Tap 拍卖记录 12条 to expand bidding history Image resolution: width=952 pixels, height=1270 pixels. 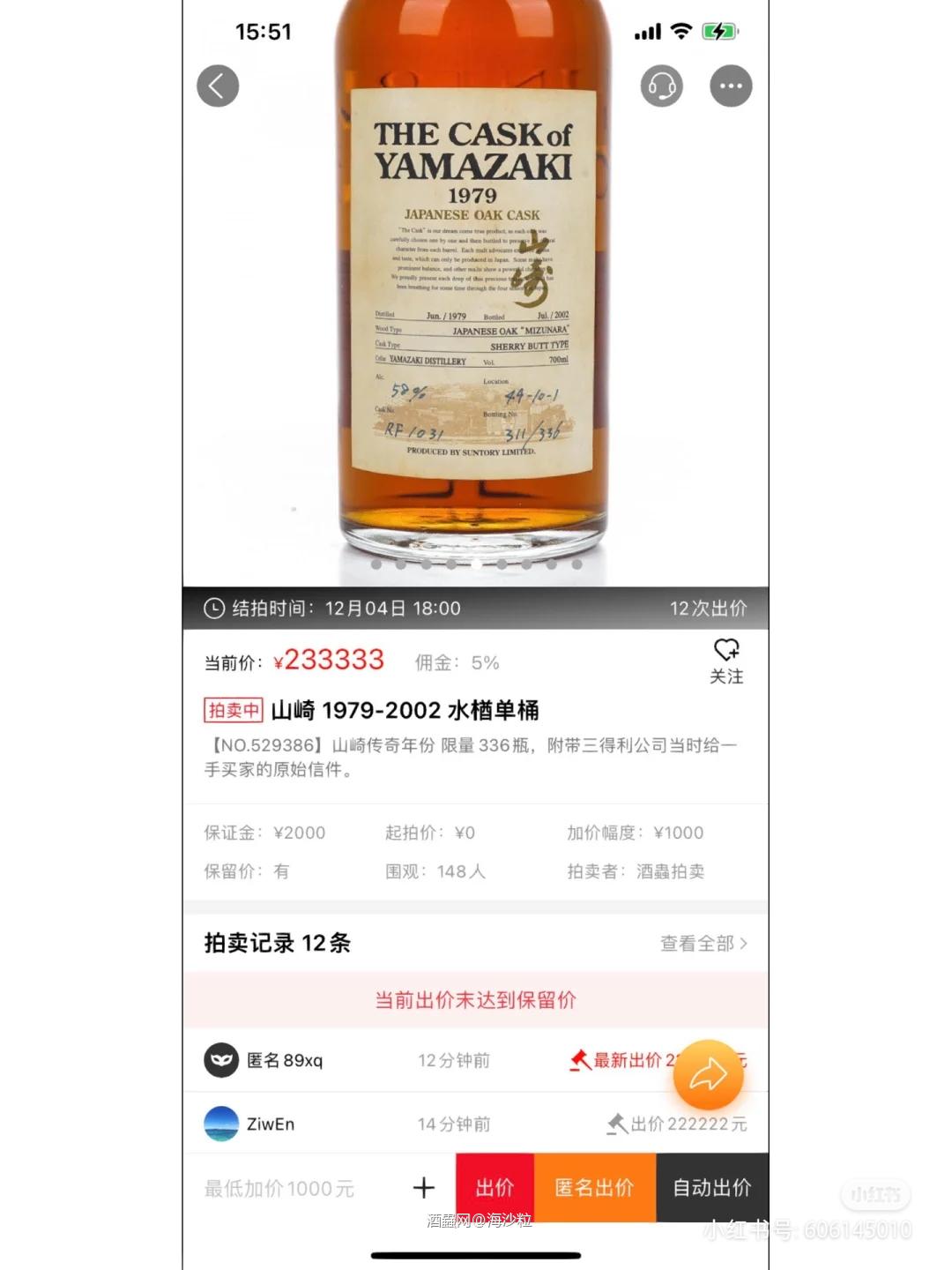coord(276,943)
